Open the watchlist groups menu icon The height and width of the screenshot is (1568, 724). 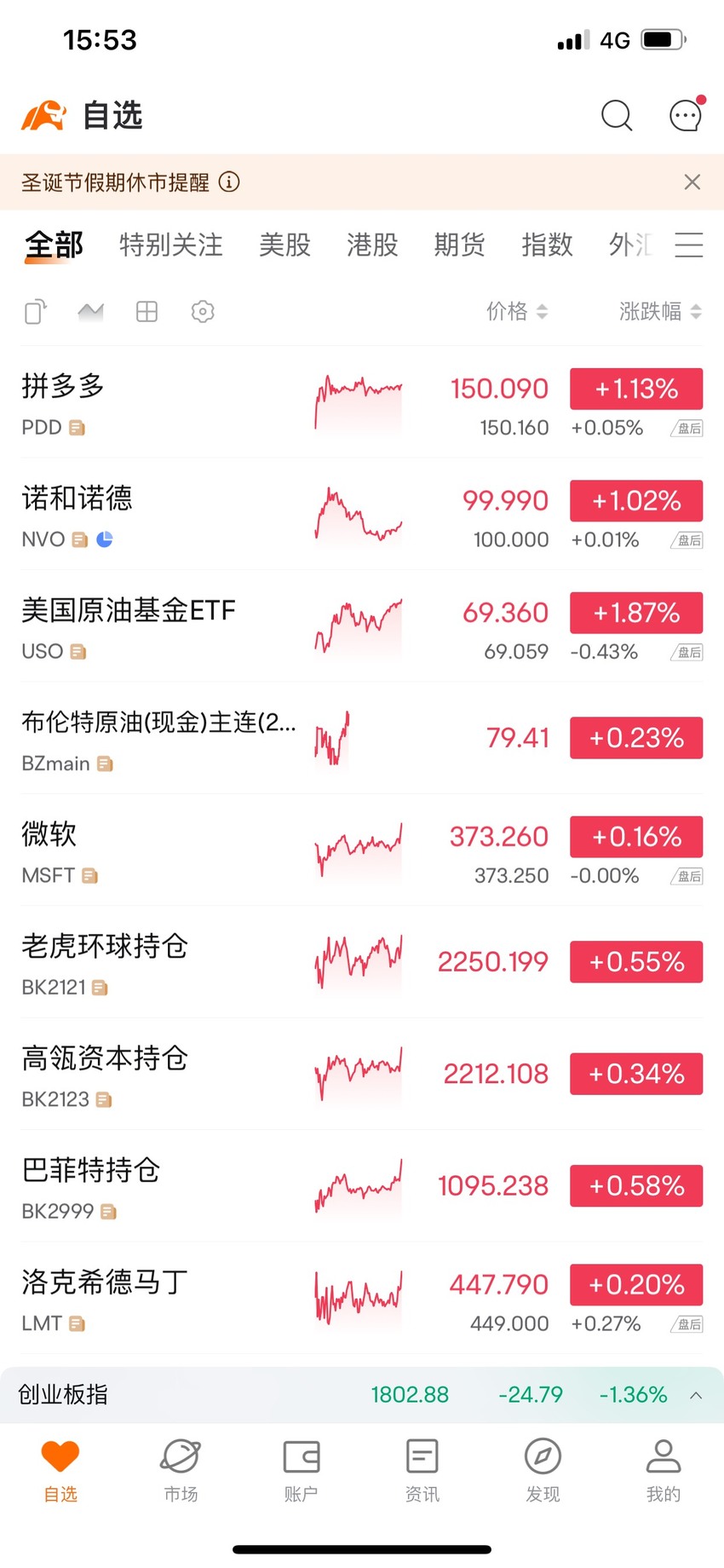[689, 245]
